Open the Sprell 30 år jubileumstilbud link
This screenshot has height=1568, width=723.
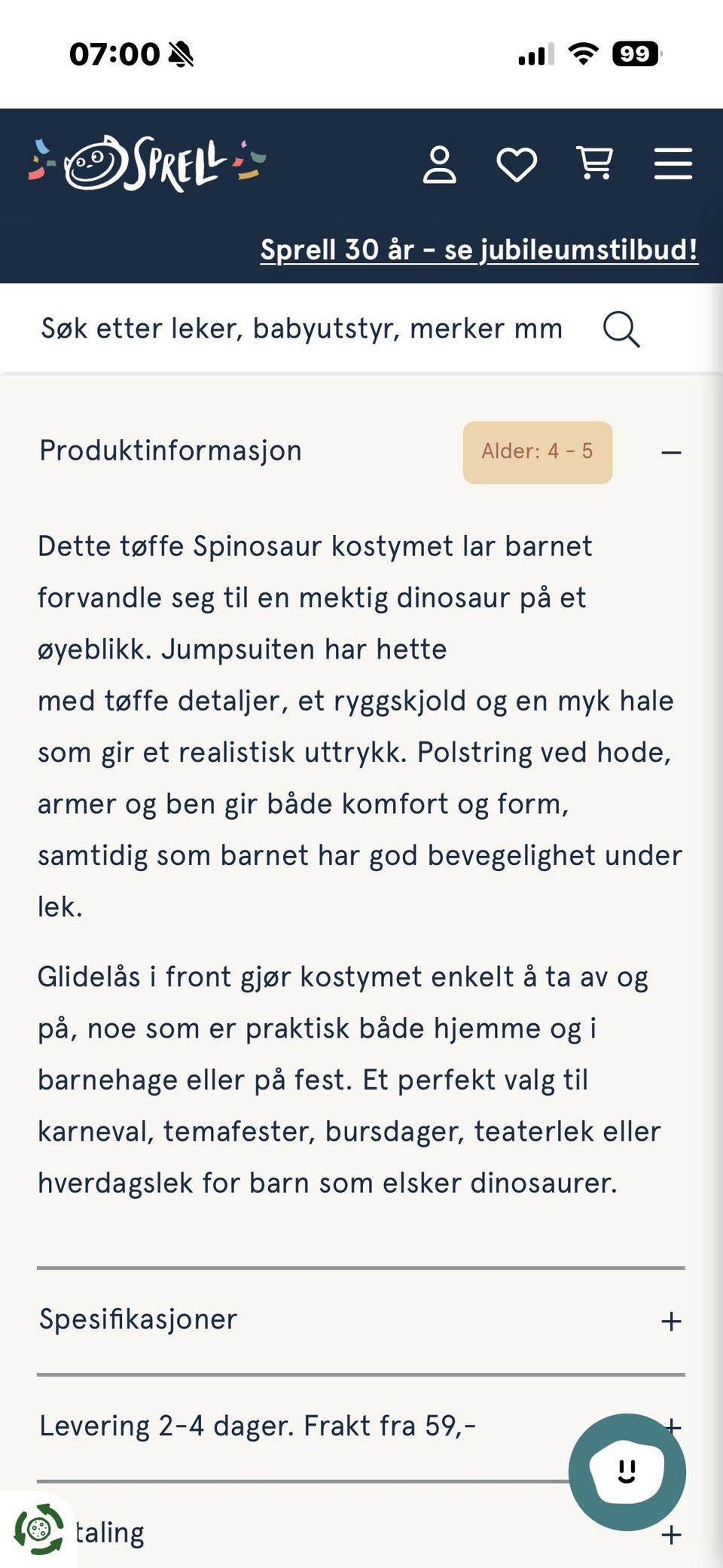click(x=479, y=249)
